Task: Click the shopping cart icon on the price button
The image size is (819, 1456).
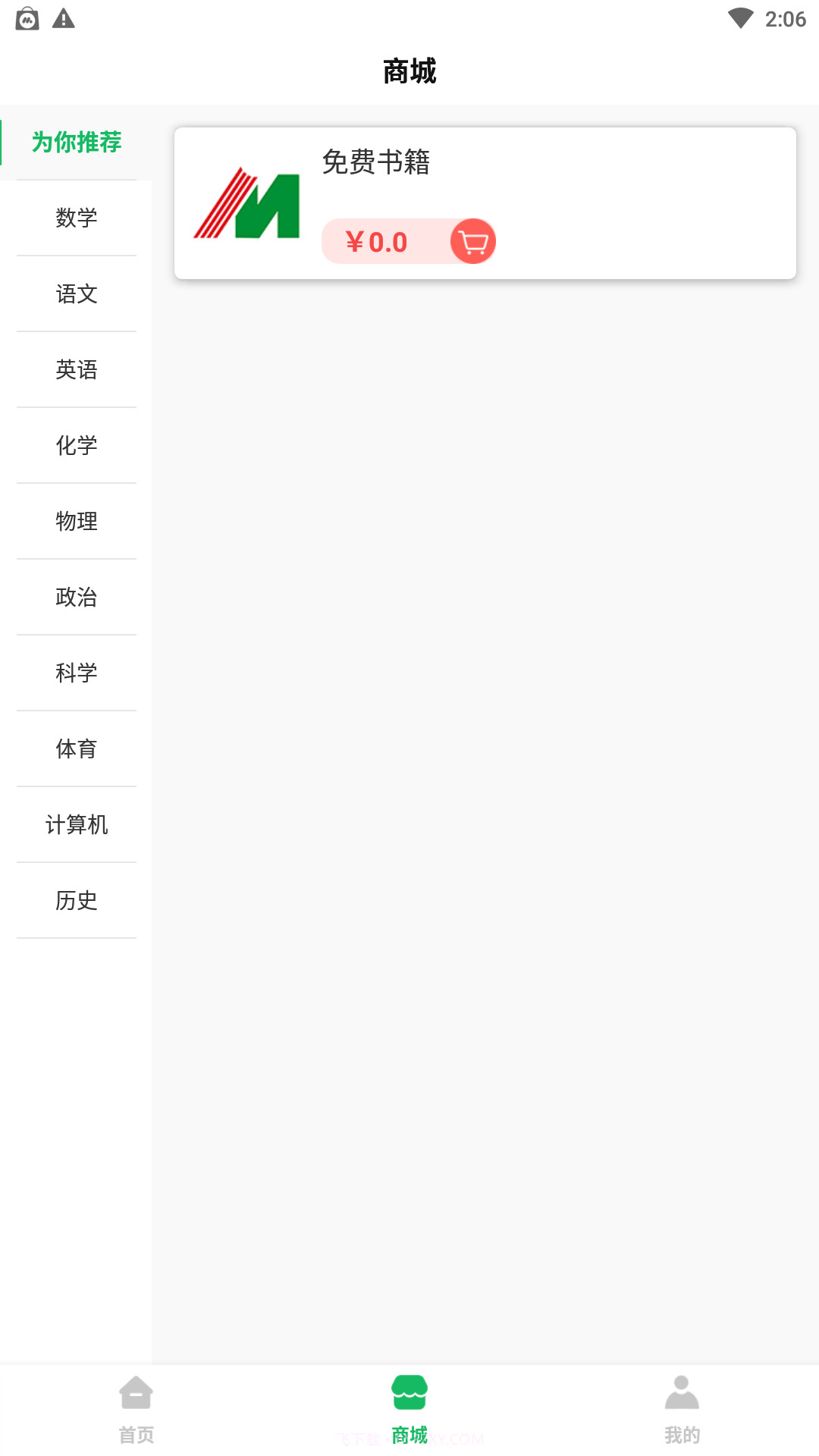Action: pos(471,241)
